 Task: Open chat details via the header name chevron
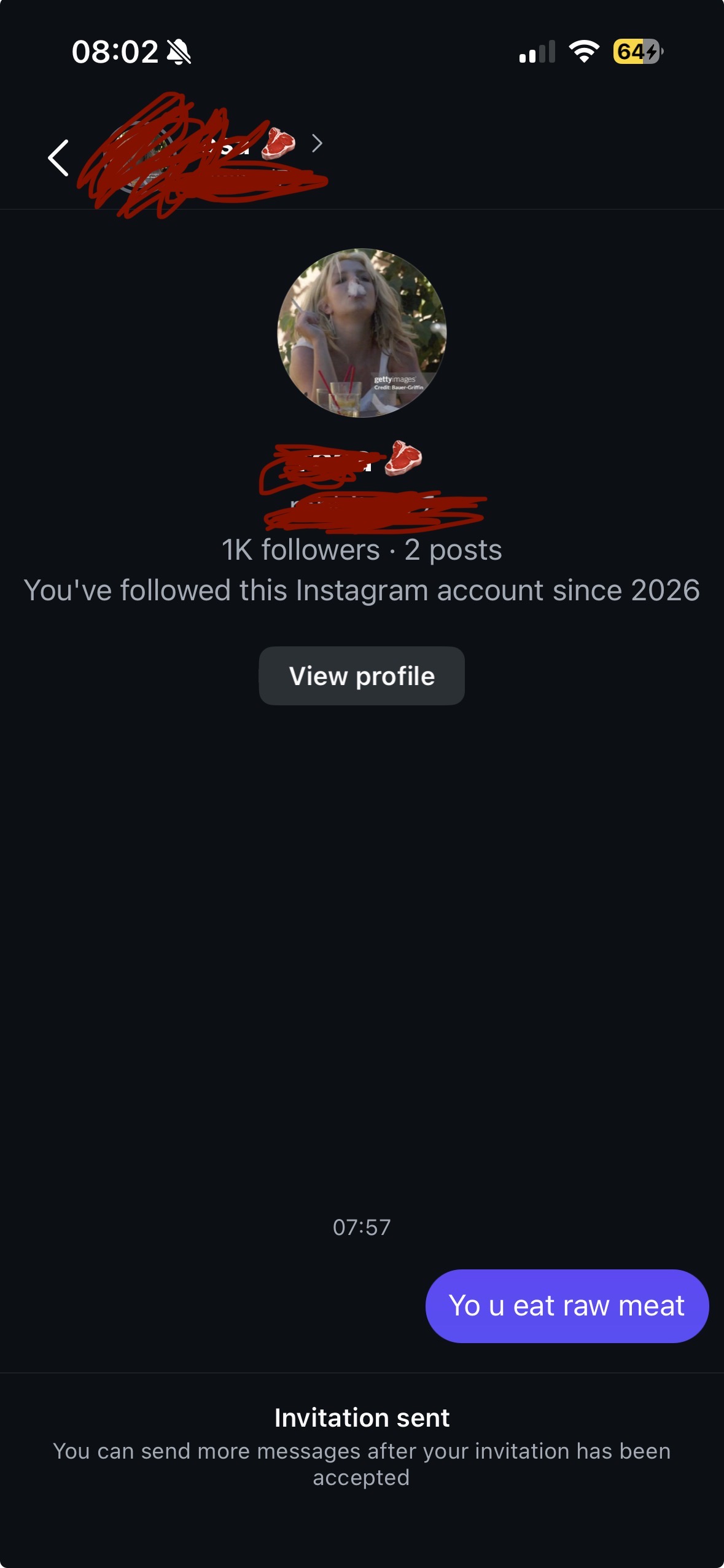pyautogui.click(x=317, y=143)
